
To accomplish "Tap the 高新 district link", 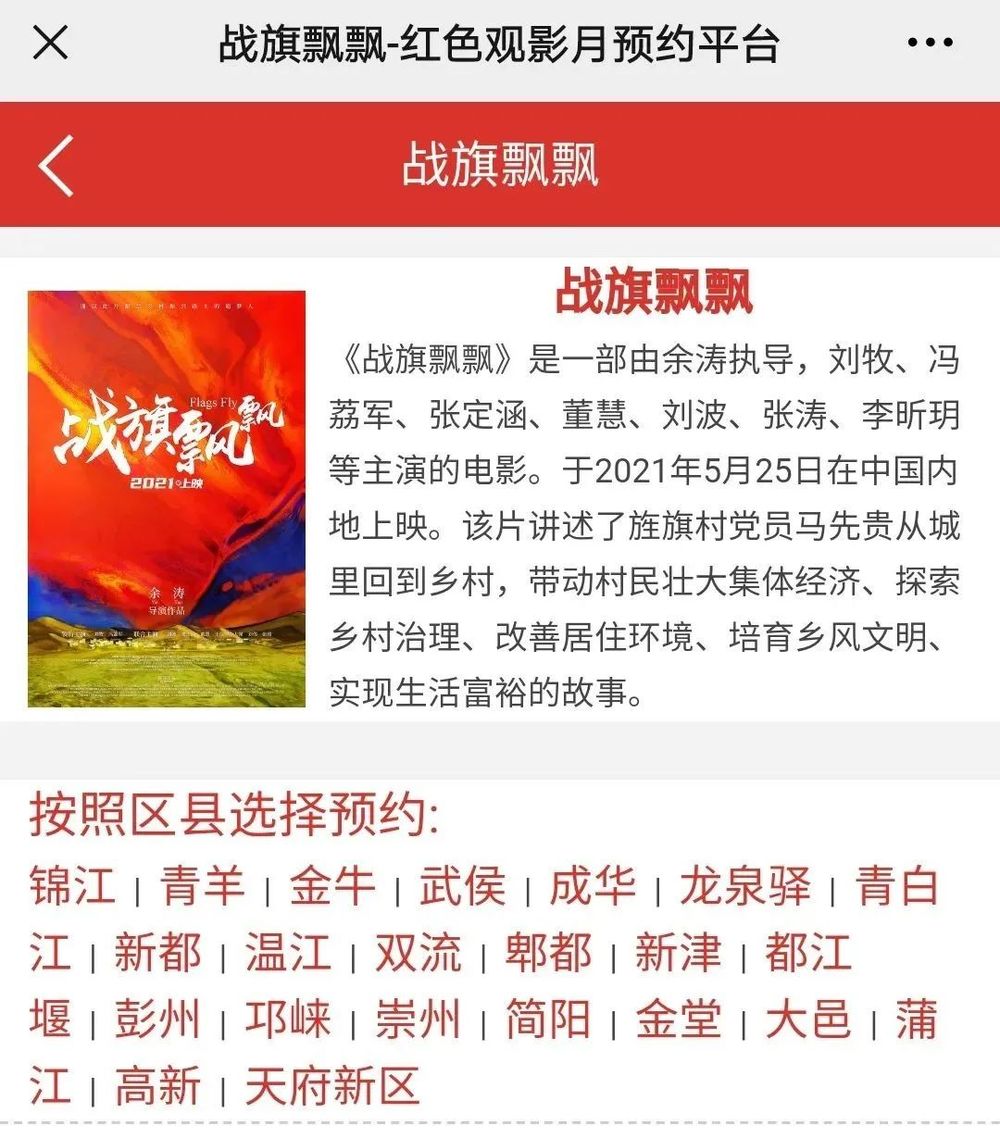I will click(158, 1087).
